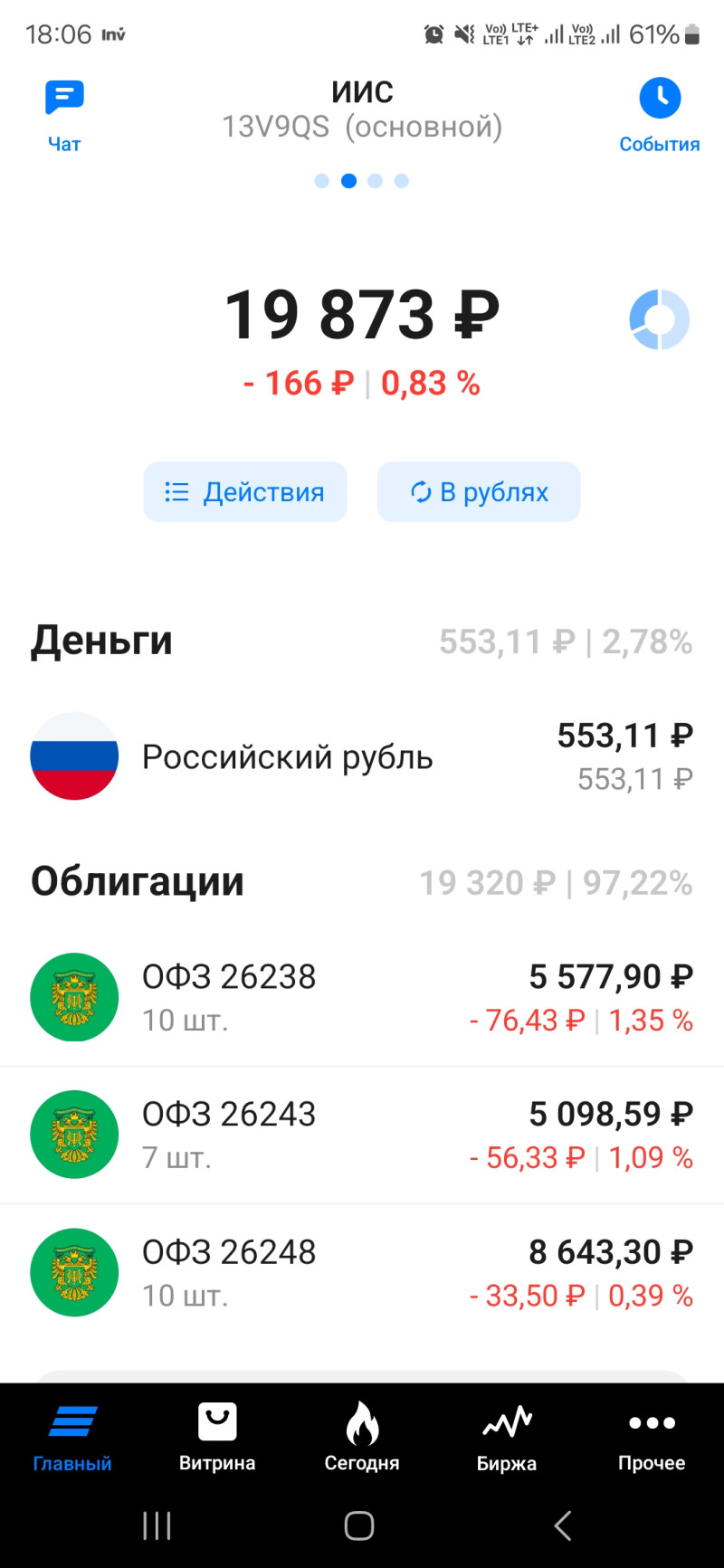
Task: Open the recent apps overview
Action: (x=157, y=1526)
